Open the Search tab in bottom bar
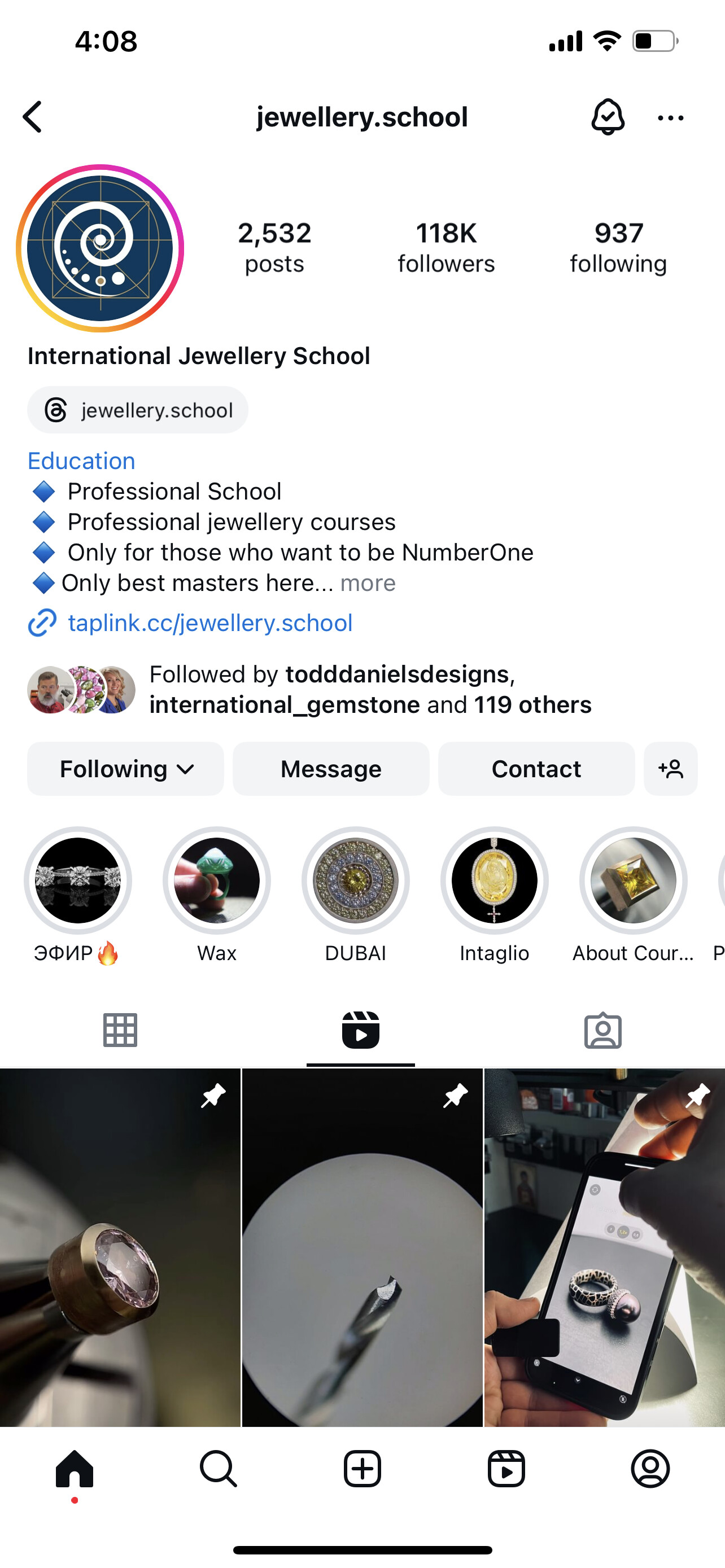The height and width of the screenshot is (1568, 725). point(218,1469)
